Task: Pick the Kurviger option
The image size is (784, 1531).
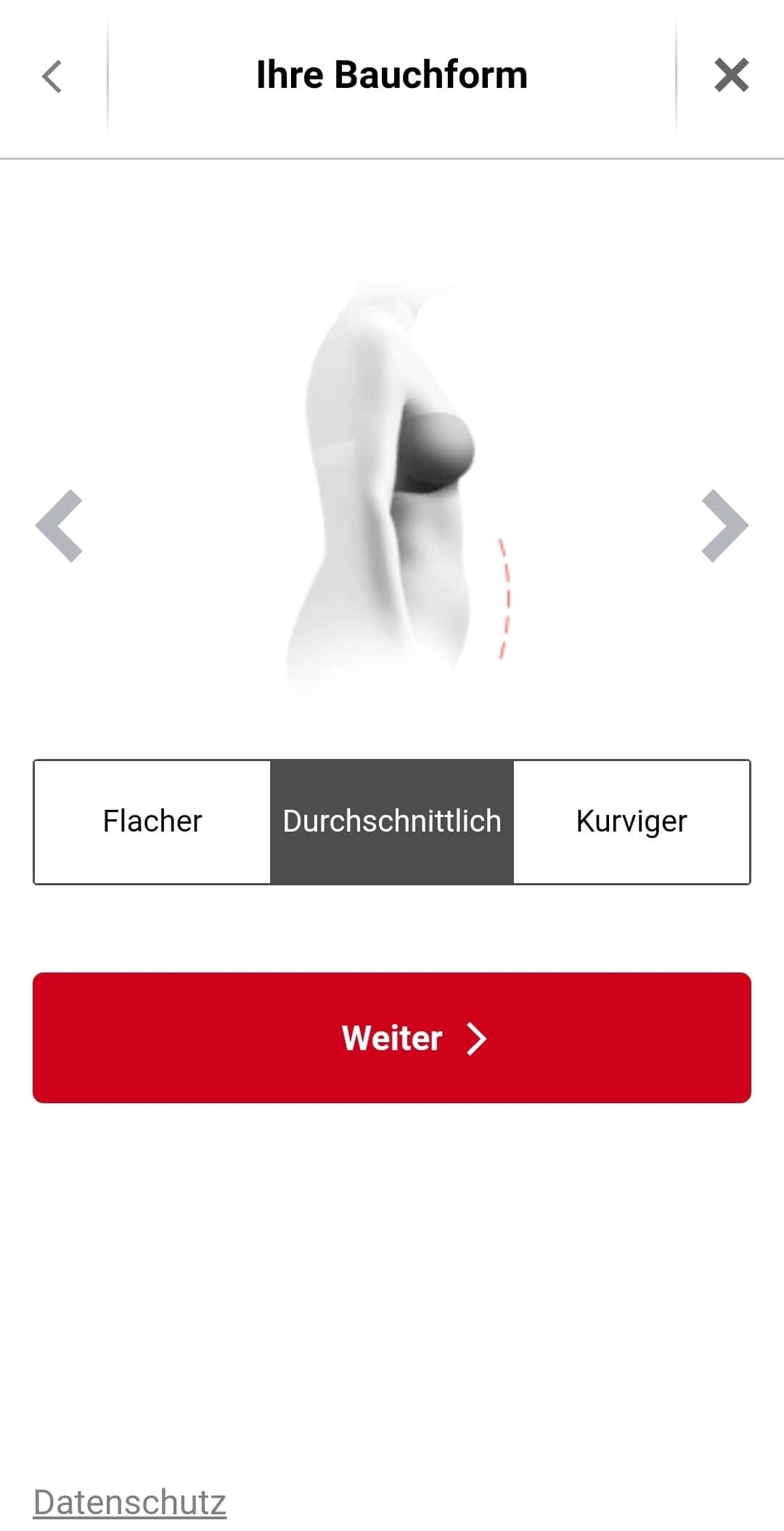Action: coord(632,821)
